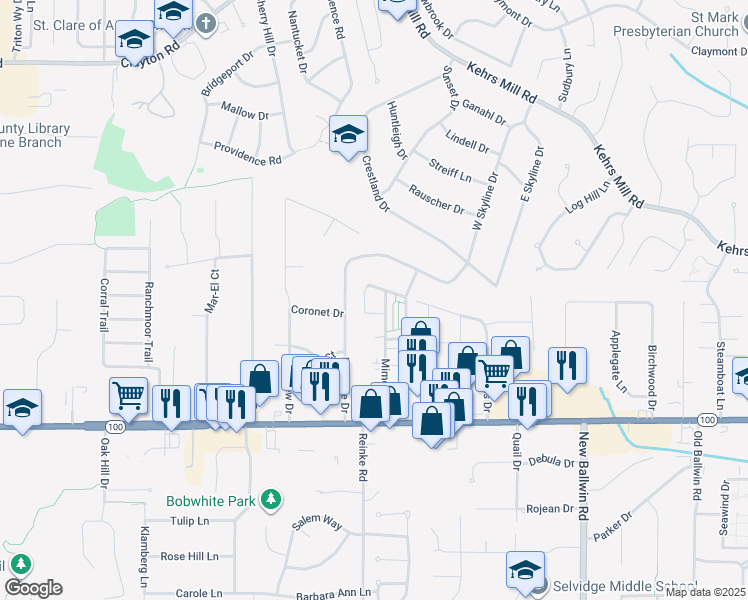
Task: Open the school marker at Selvidge Middle School
Action: pyautogui.click(x=525, y=572)
